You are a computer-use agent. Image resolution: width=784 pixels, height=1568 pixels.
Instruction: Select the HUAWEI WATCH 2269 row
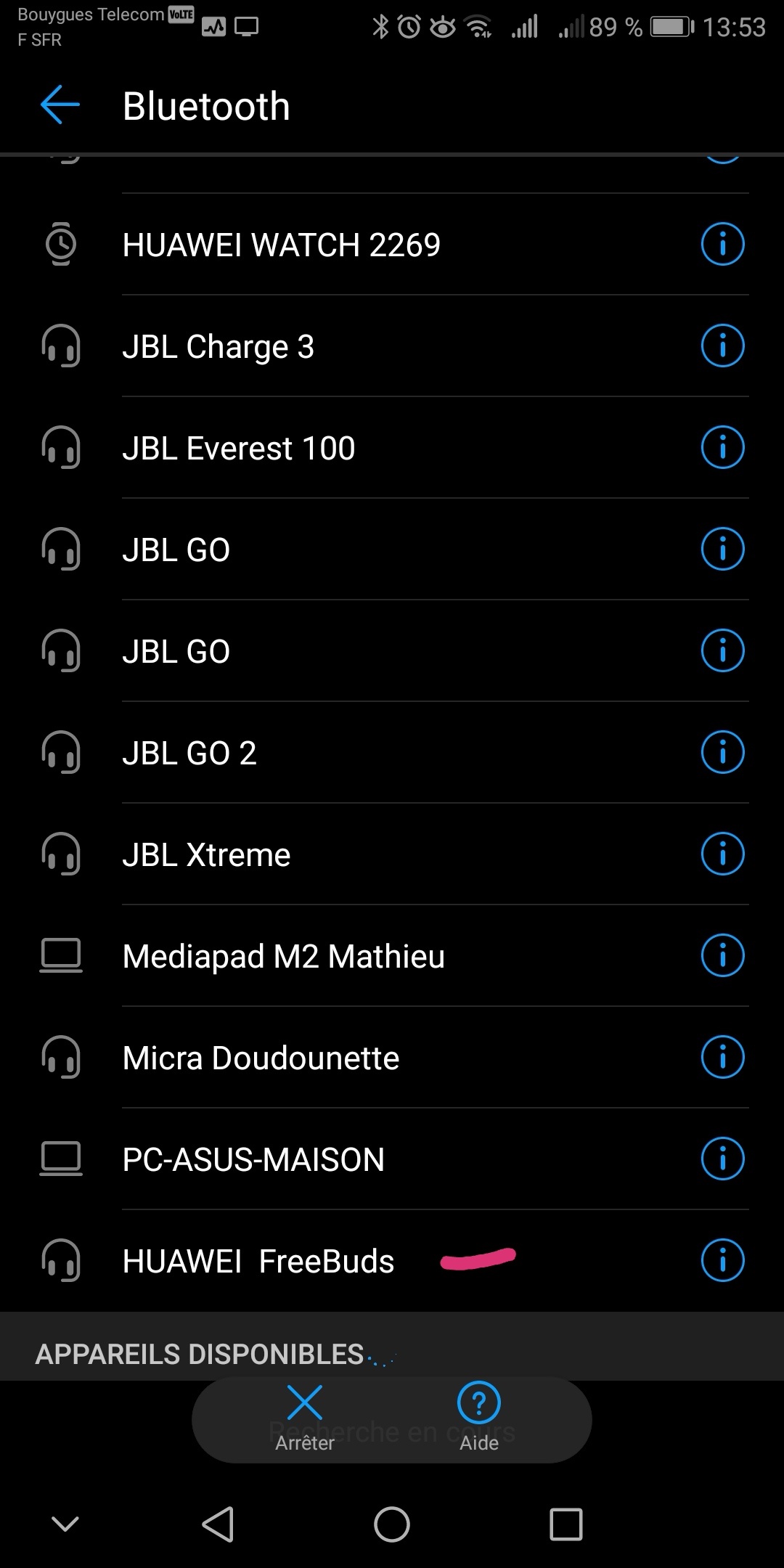(392, 245)
